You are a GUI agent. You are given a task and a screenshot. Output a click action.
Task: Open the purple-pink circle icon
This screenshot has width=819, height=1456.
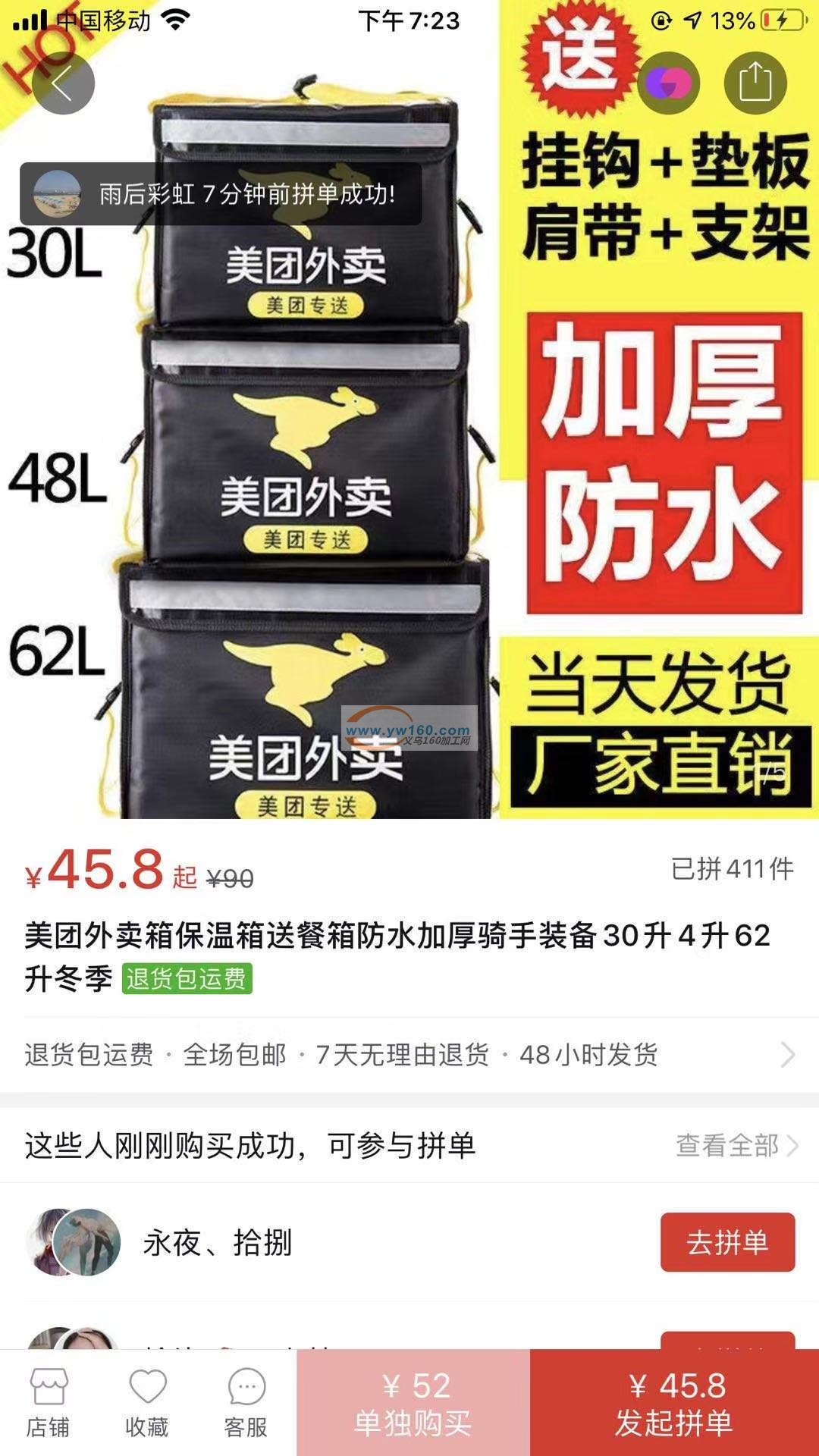[668, 83]
